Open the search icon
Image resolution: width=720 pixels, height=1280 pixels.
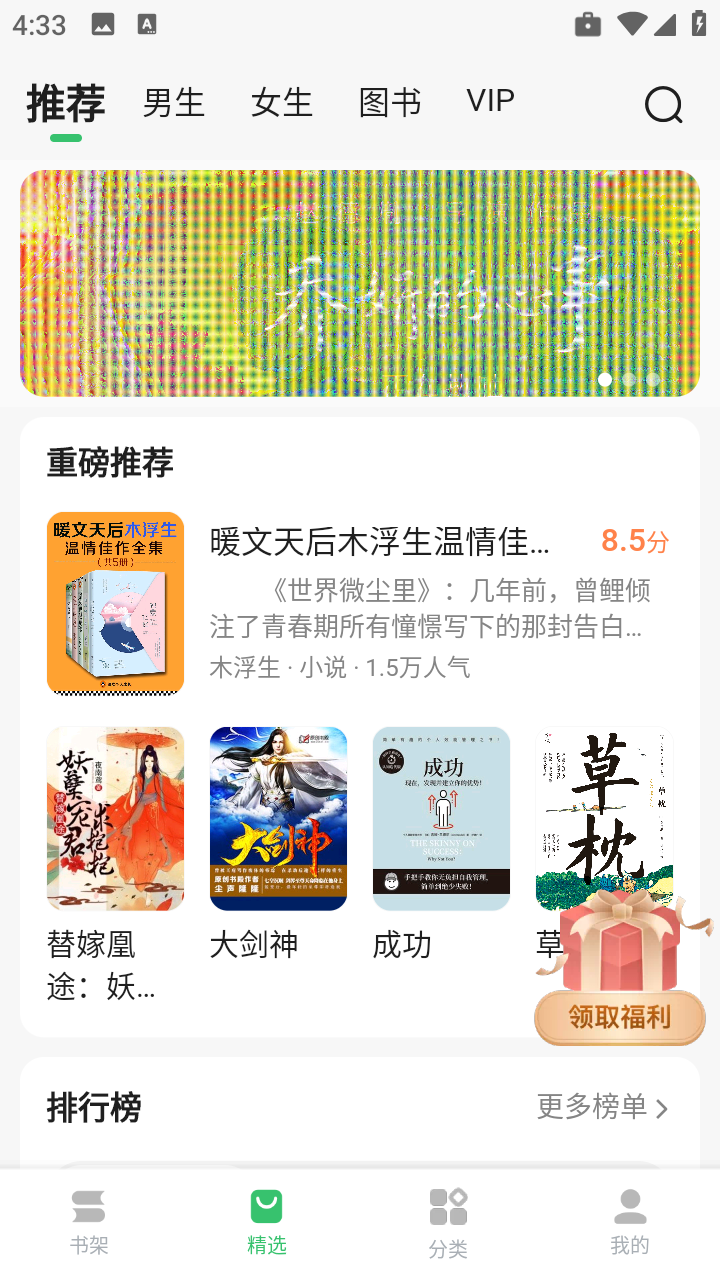[663, 104]
